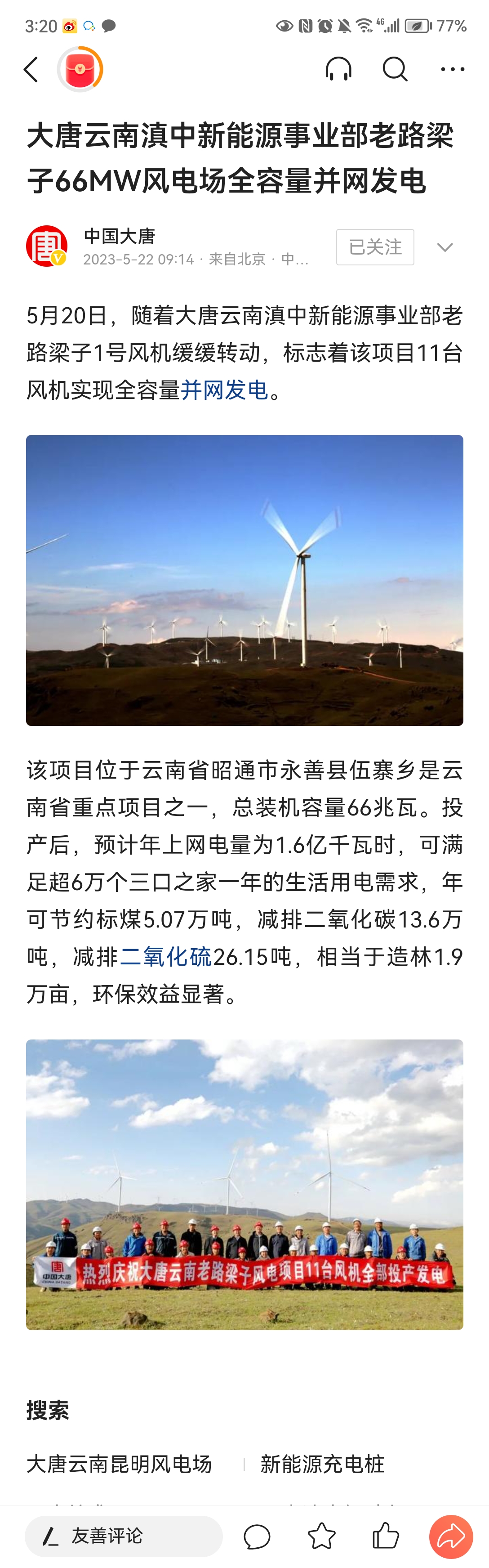View the group celebration banner photo
489x1568 pixels.
244,1184
